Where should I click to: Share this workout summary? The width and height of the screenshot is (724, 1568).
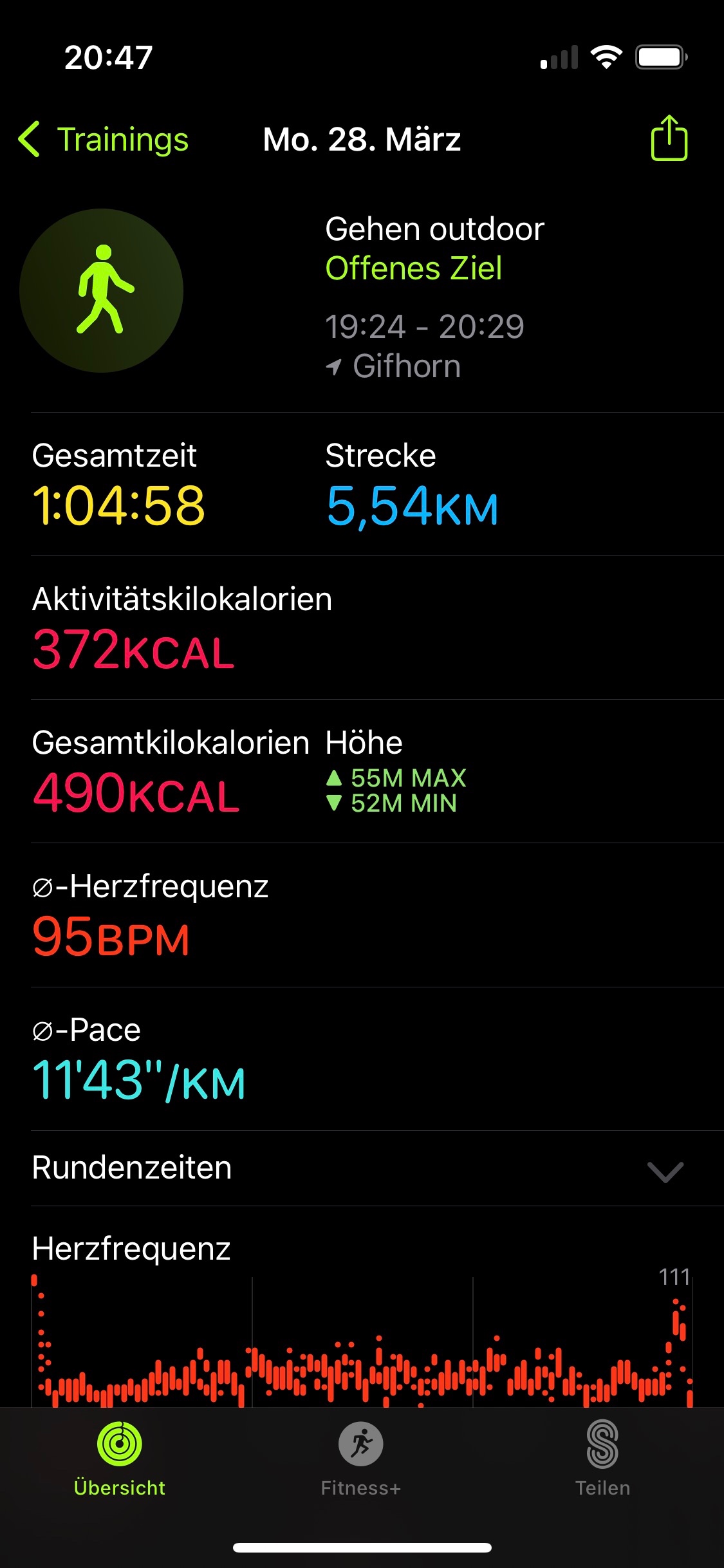[669, 138]
